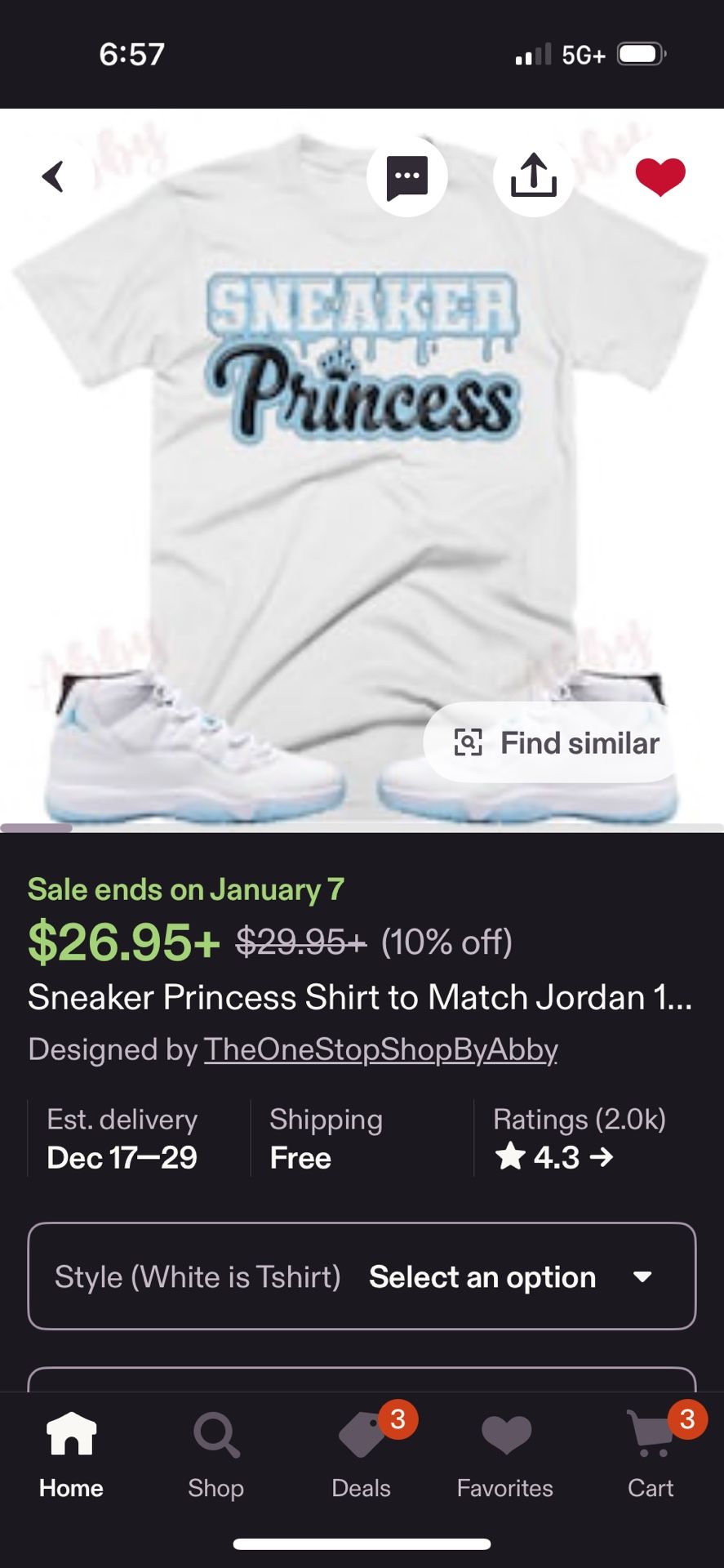
Task: Message the seller about this shirt
Action: (406, 176)
